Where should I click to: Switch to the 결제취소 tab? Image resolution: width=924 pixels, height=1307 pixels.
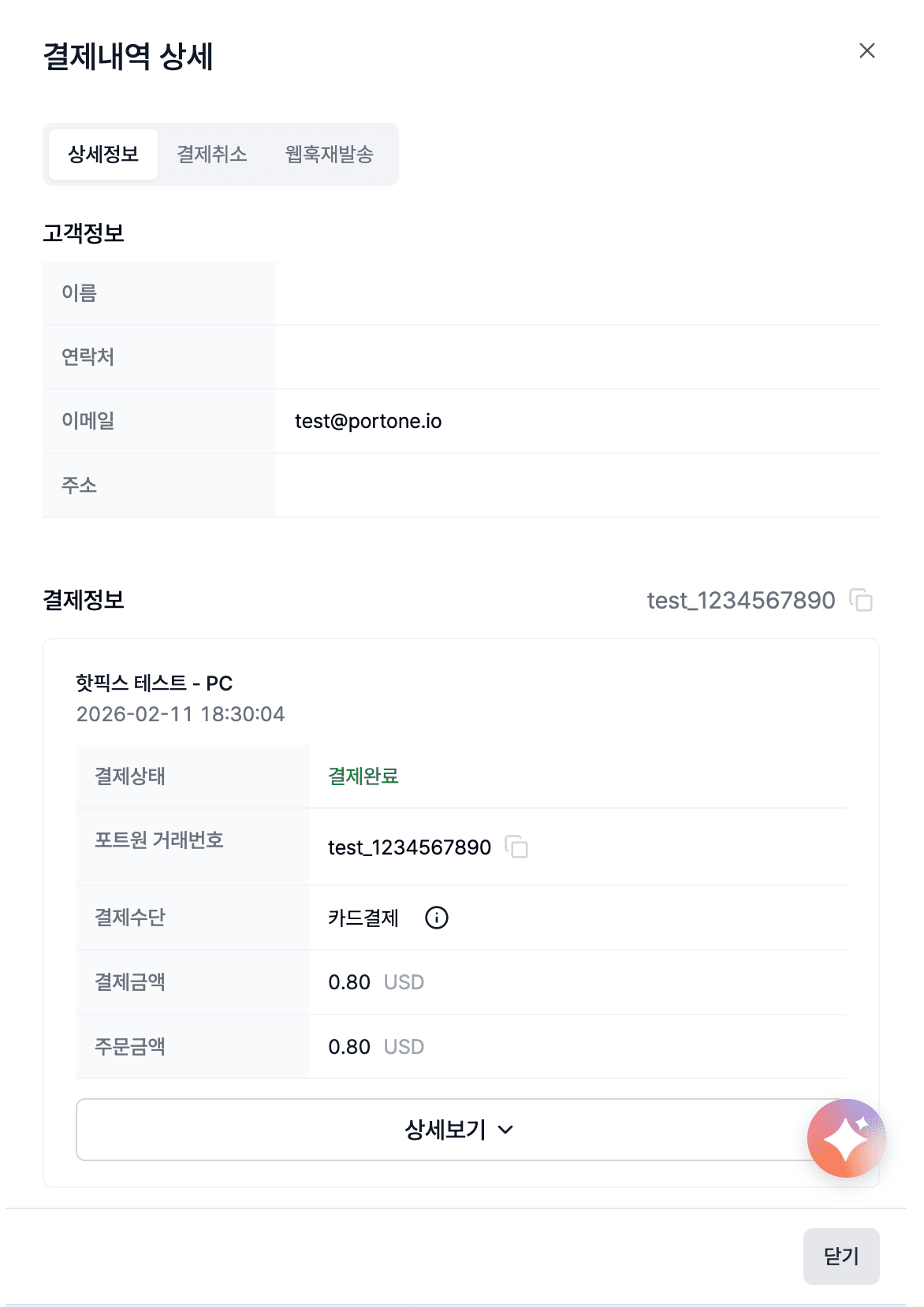211,155
